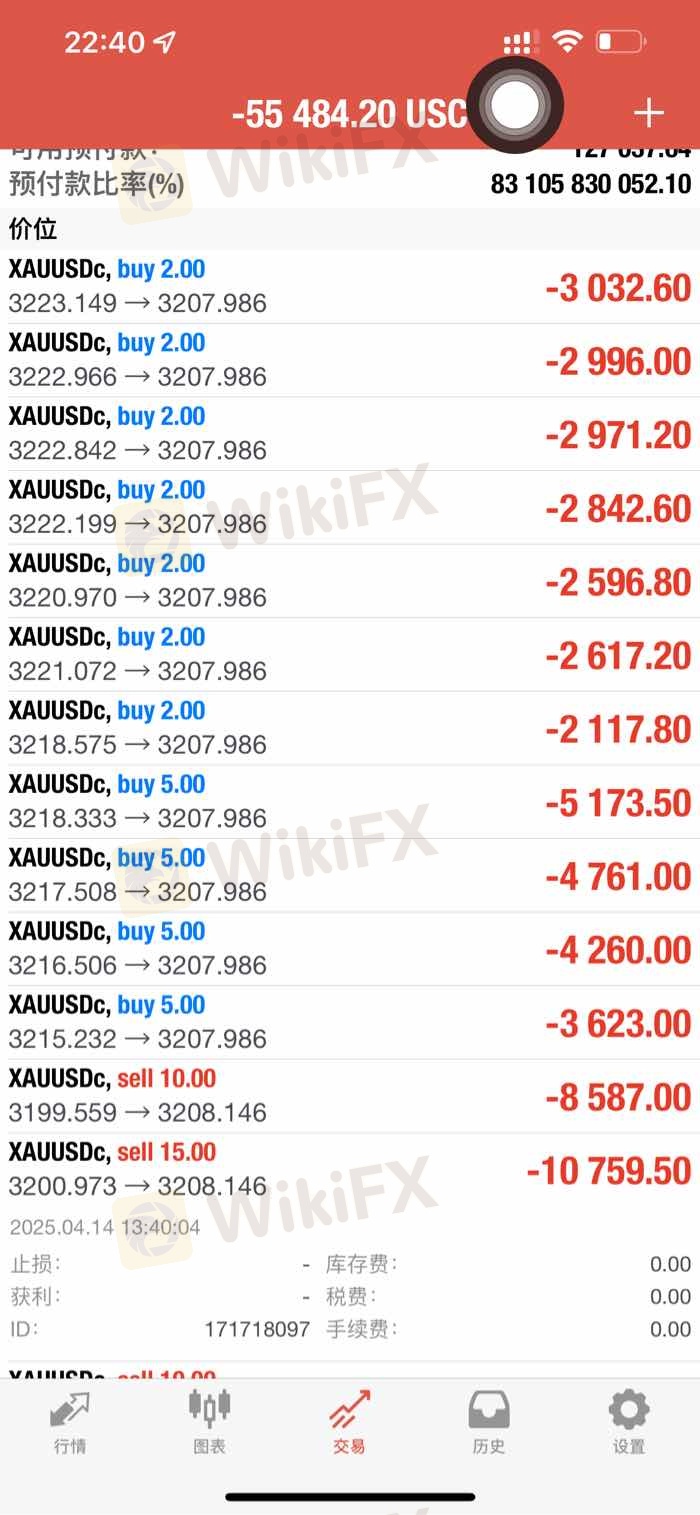
Task: Select the position with loss -2 971.20
Action: pyautogui.click(x=350, y=435)
